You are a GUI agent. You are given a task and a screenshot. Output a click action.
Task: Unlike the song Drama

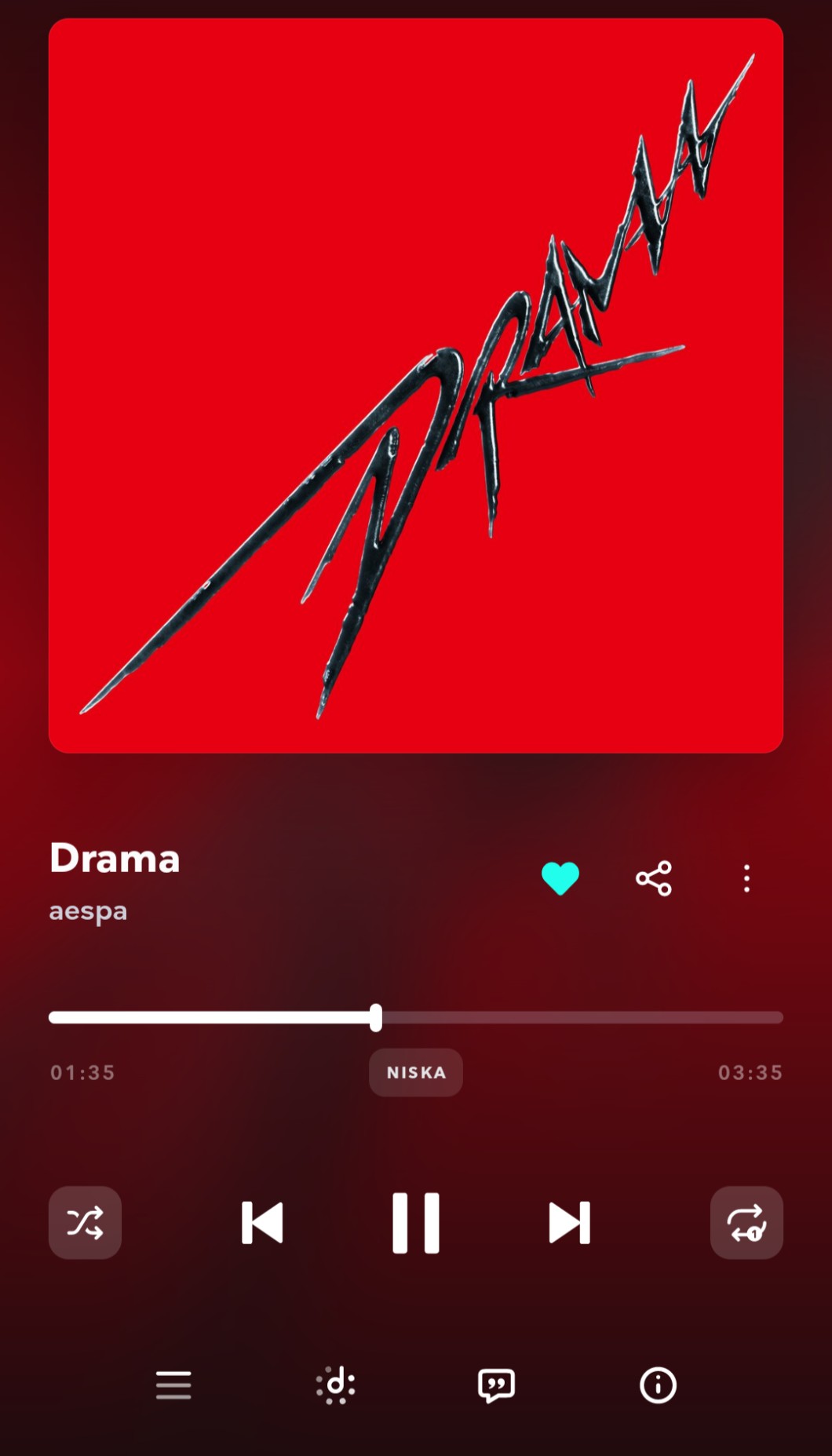click(x=560, y=878)
